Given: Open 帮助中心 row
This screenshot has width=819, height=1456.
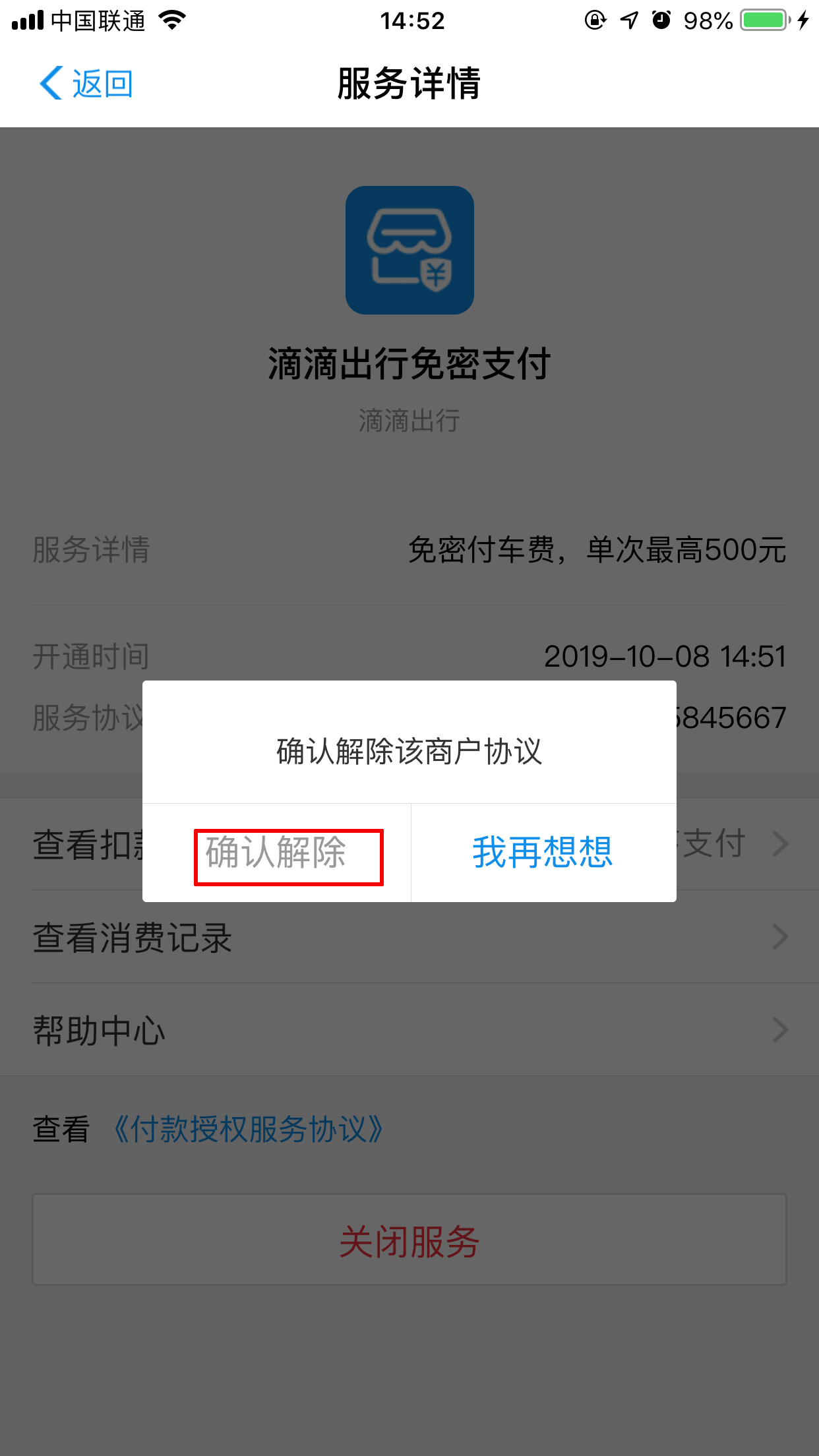Looking at the screenshot, I should pyautogui.click(x=409, y=1030).
